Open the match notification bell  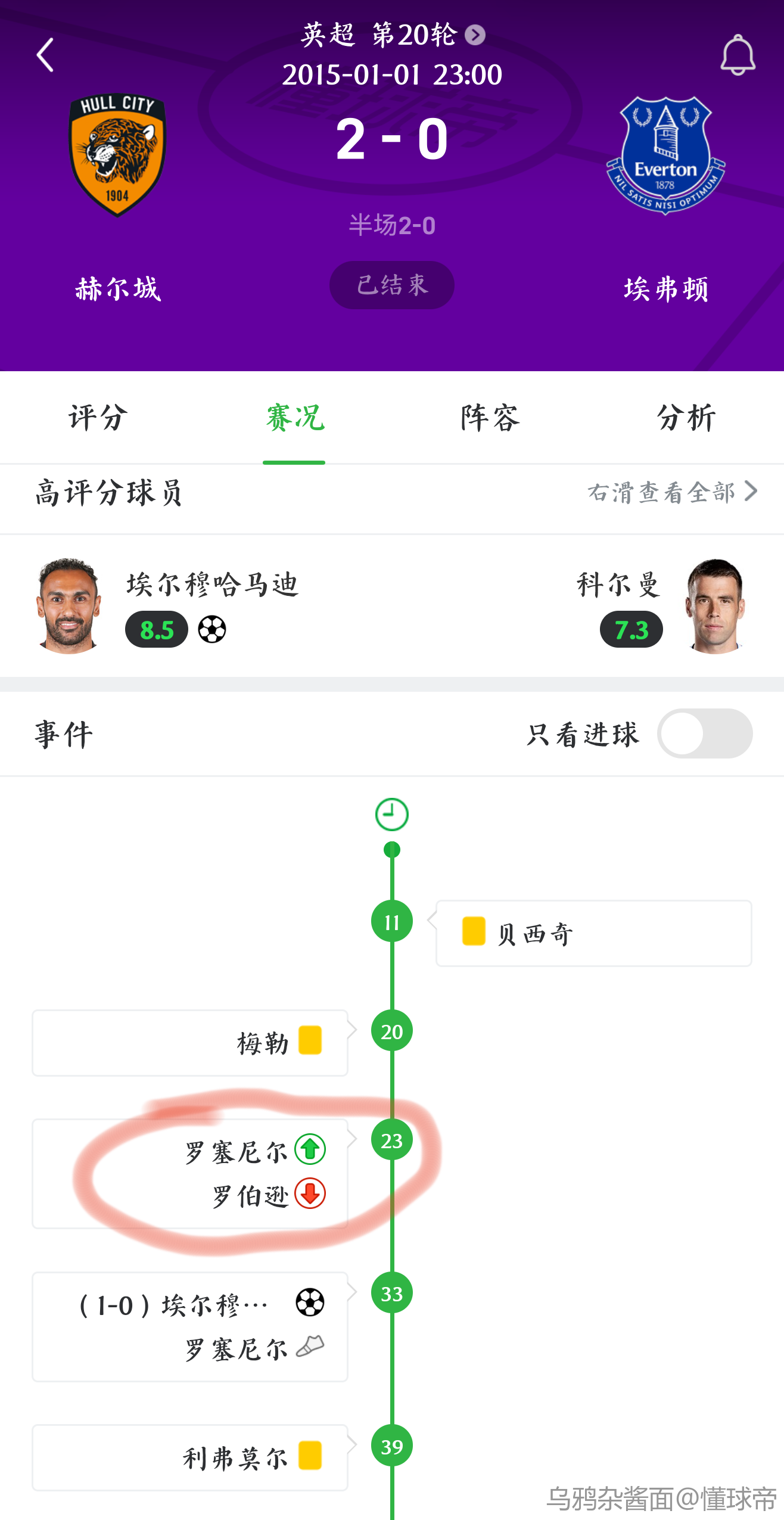738,55
